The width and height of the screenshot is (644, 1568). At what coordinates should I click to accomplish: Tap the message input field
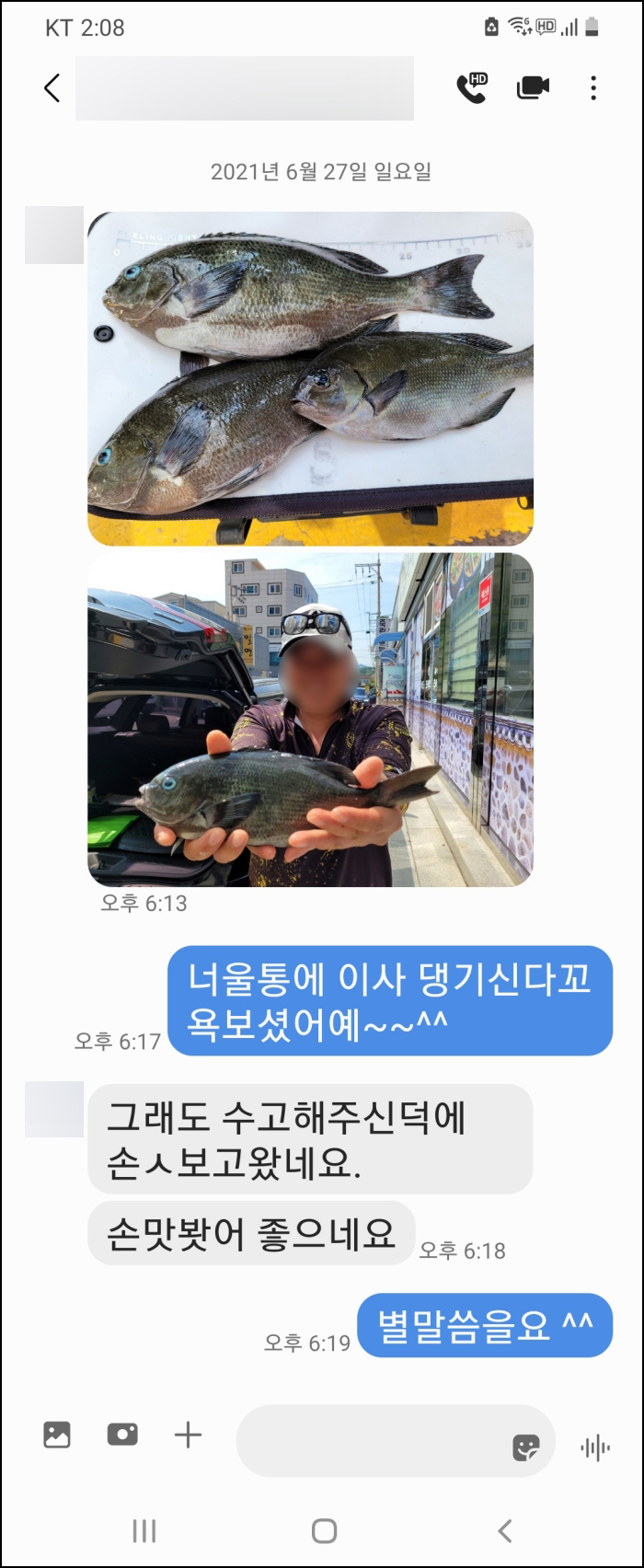point(368,1440)
